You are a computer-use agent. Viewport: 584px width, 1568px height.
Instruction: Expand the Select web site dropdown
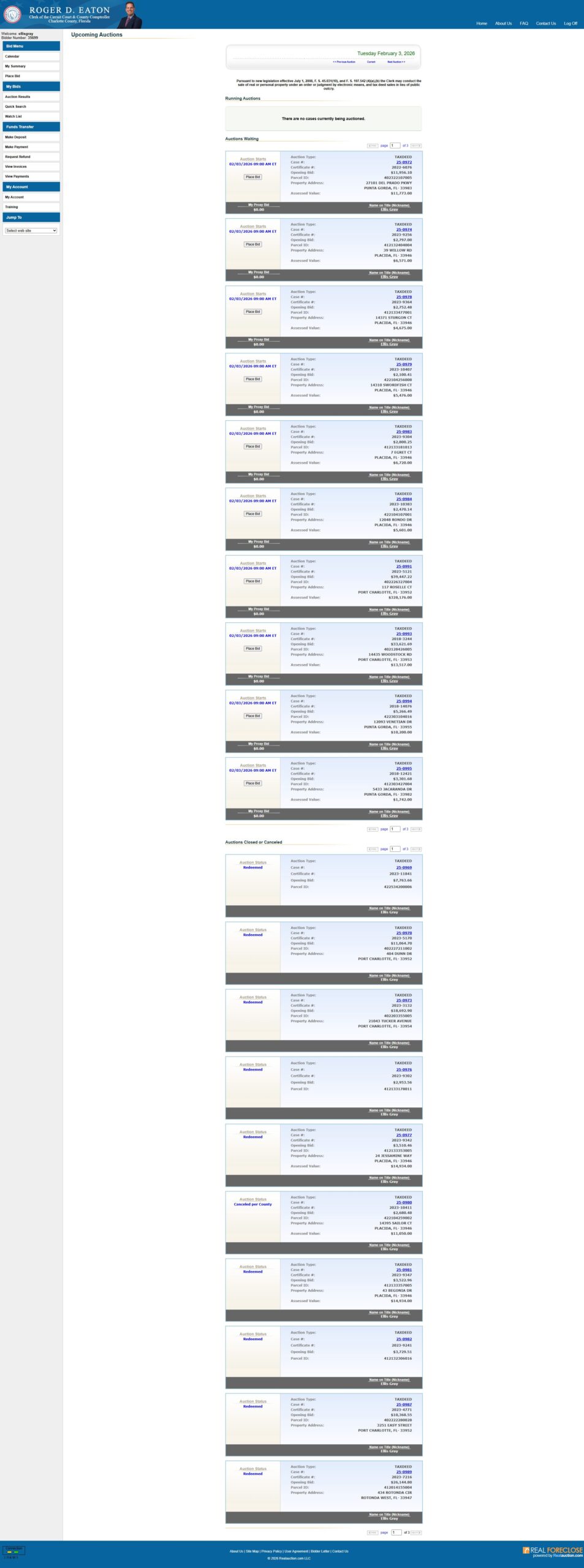pyautogui.click(x=31, y=231)
